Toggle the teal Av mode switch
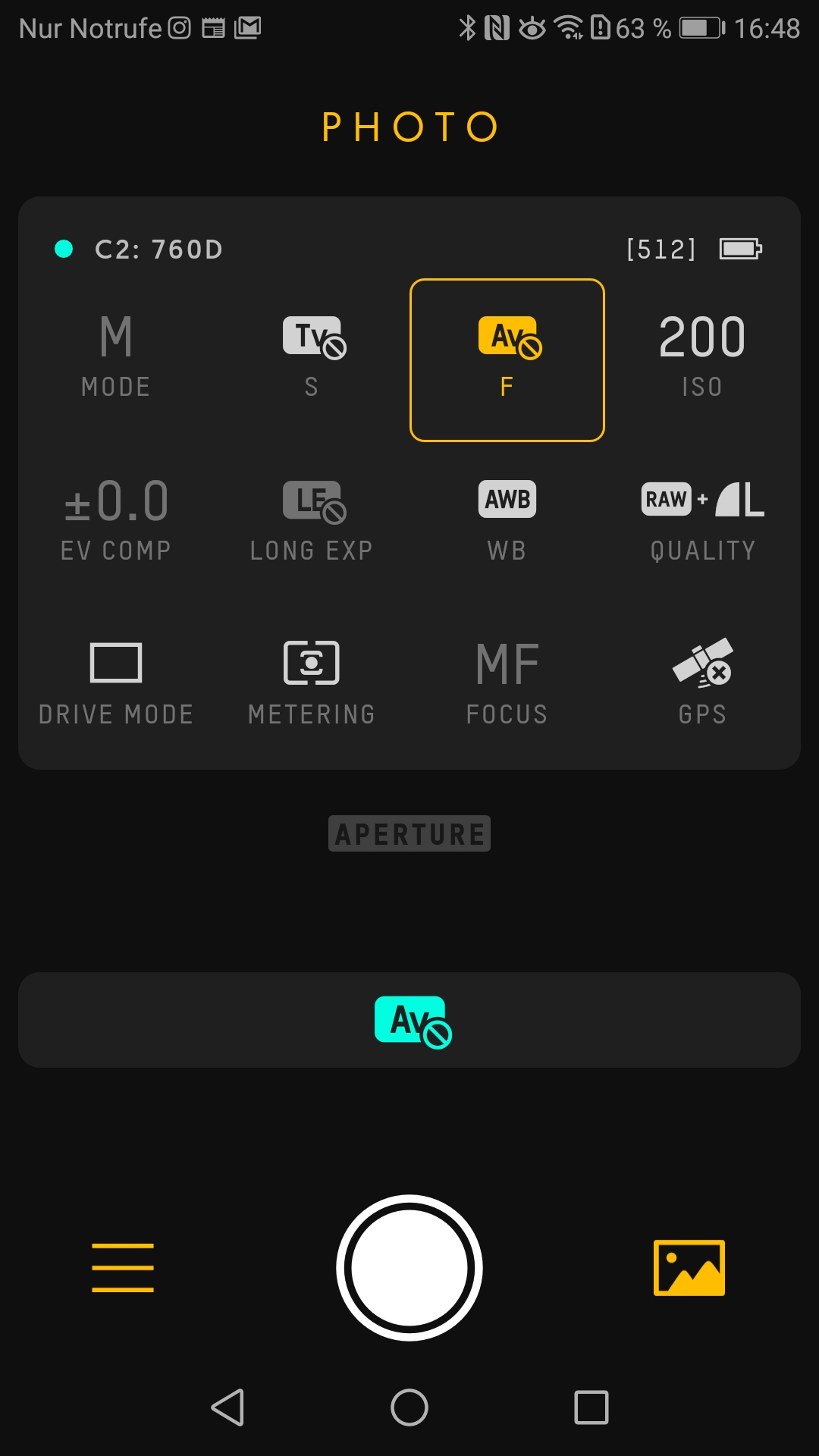The width and height of the screenshot is (819, 1456). point(409,1020)
